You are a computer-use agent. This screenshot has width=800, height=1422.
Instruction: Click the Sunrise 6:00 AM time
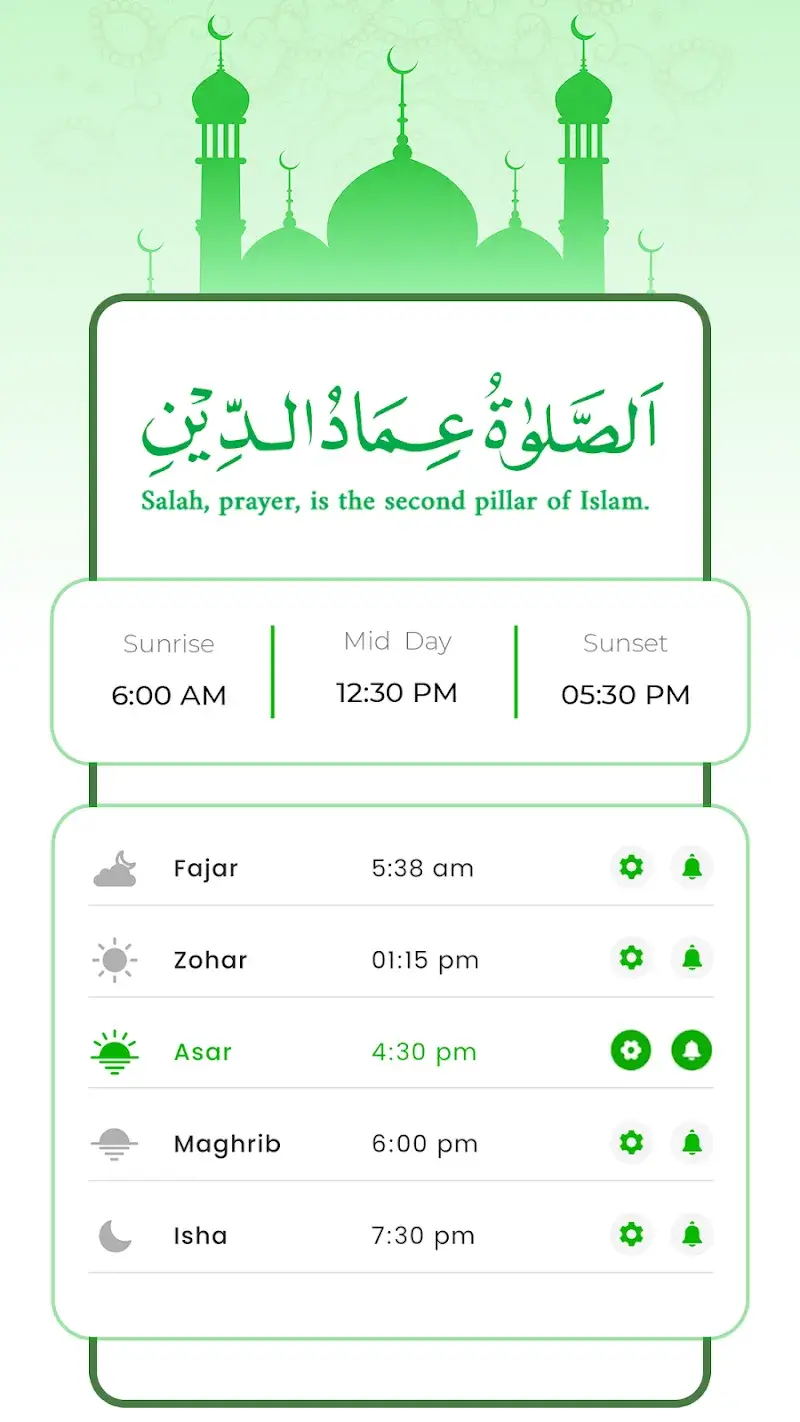coord(168,694)
